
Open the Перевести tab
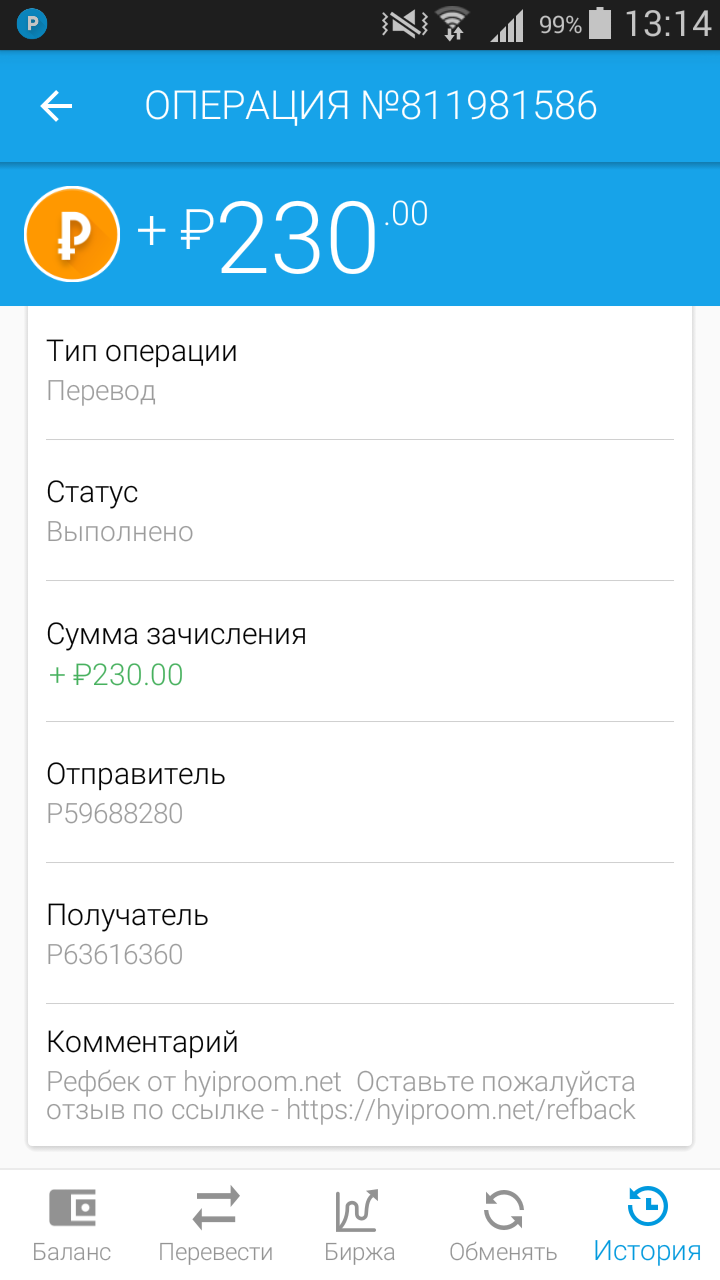[216, 1225]
